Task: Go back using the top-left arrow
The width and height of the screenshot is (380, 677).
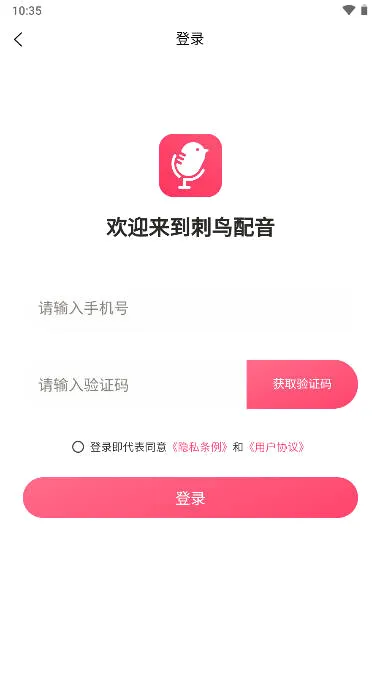Action: point(18,39)
